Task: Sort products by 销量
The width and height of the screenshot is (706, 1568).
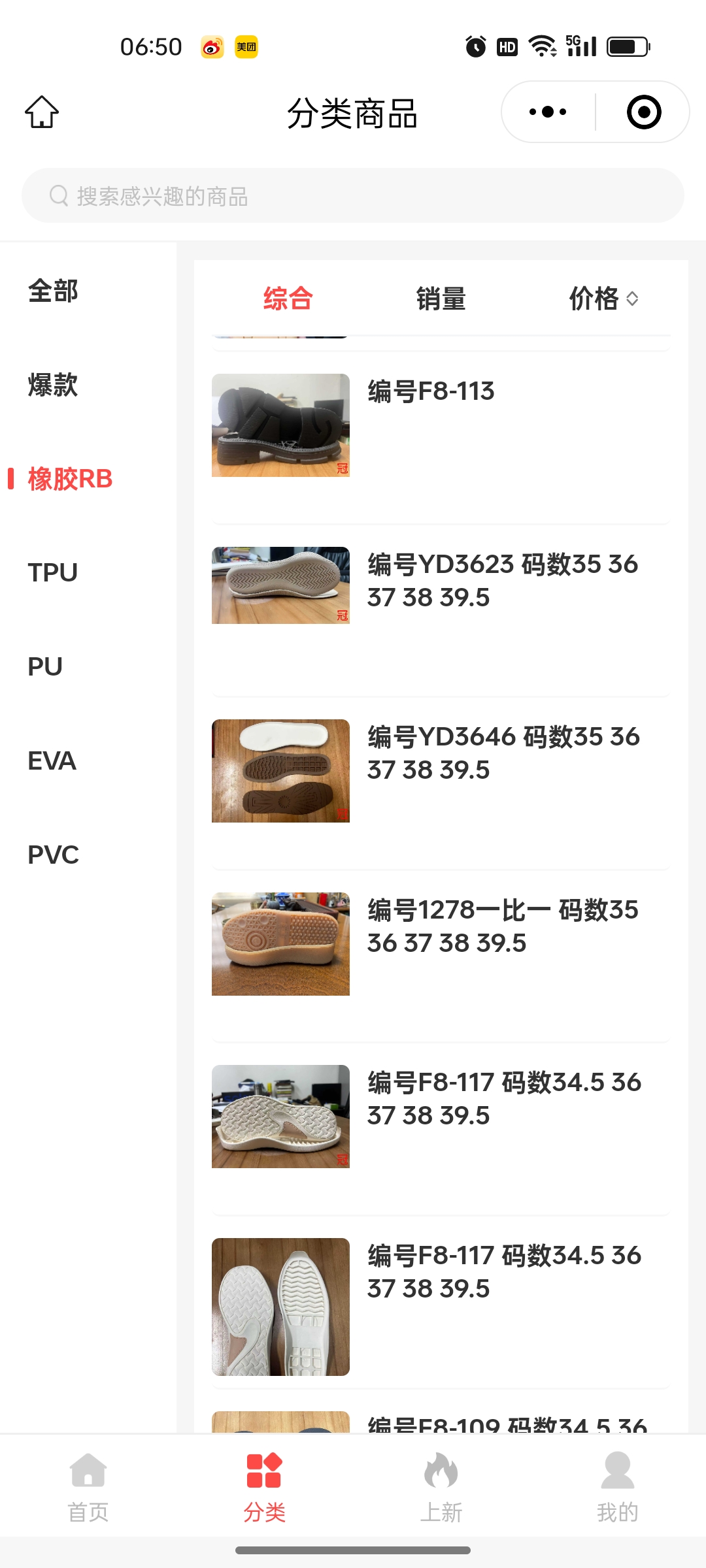Action: point(441,299)
